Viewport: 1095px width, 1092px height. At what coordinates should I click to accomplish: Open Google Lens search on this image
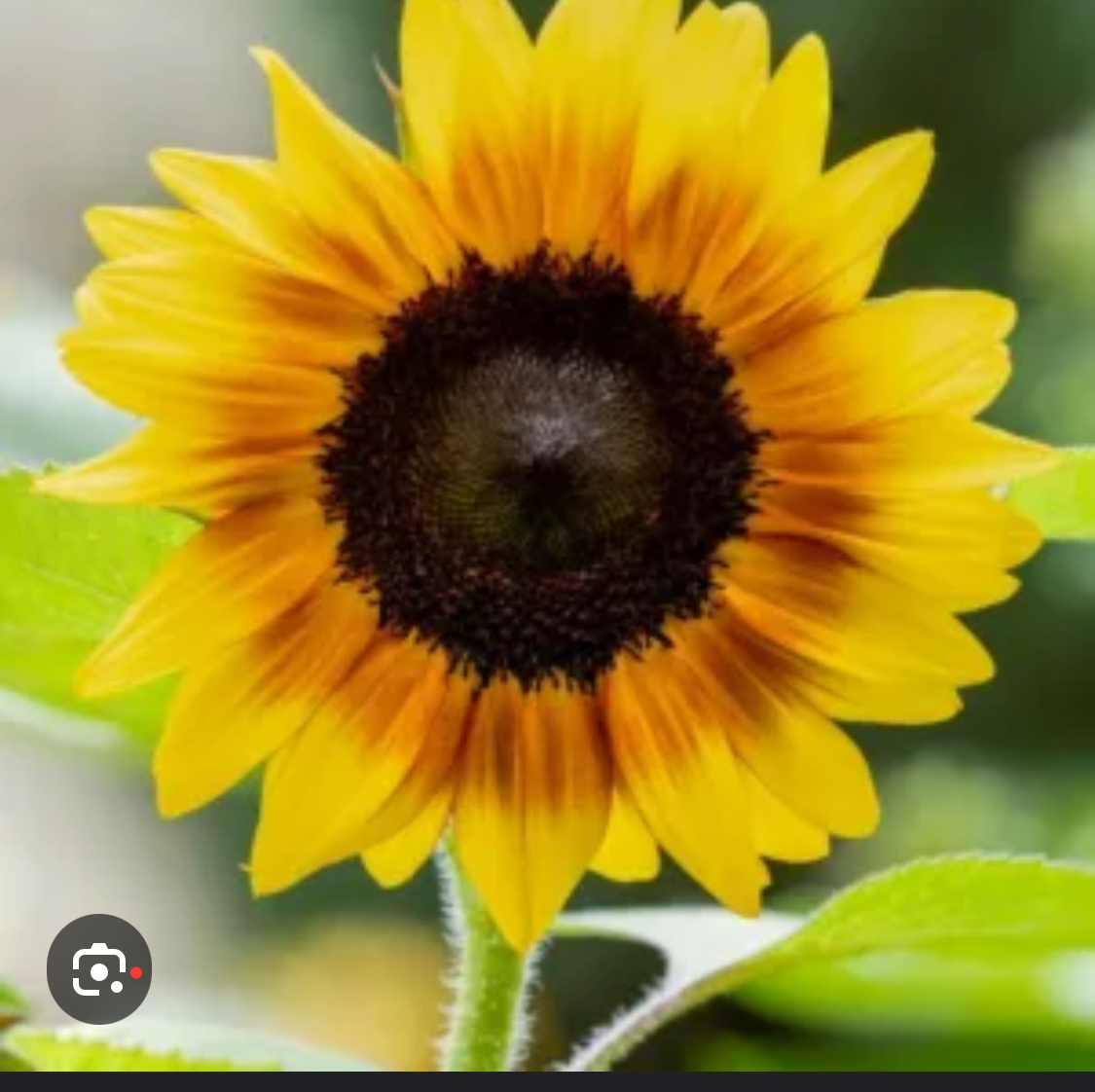(99, 968)
